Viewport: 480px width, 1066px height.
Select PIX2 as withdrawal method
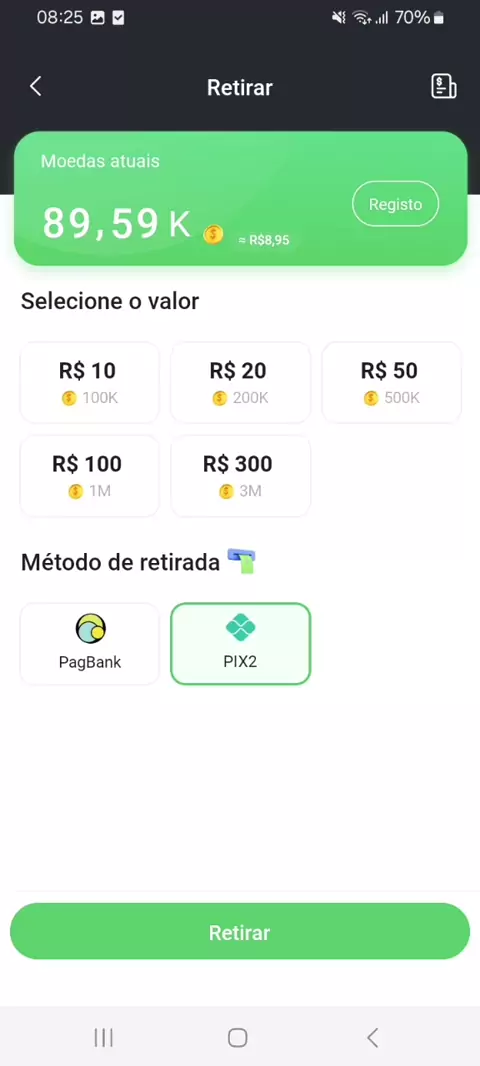click(x=241, y=644)
